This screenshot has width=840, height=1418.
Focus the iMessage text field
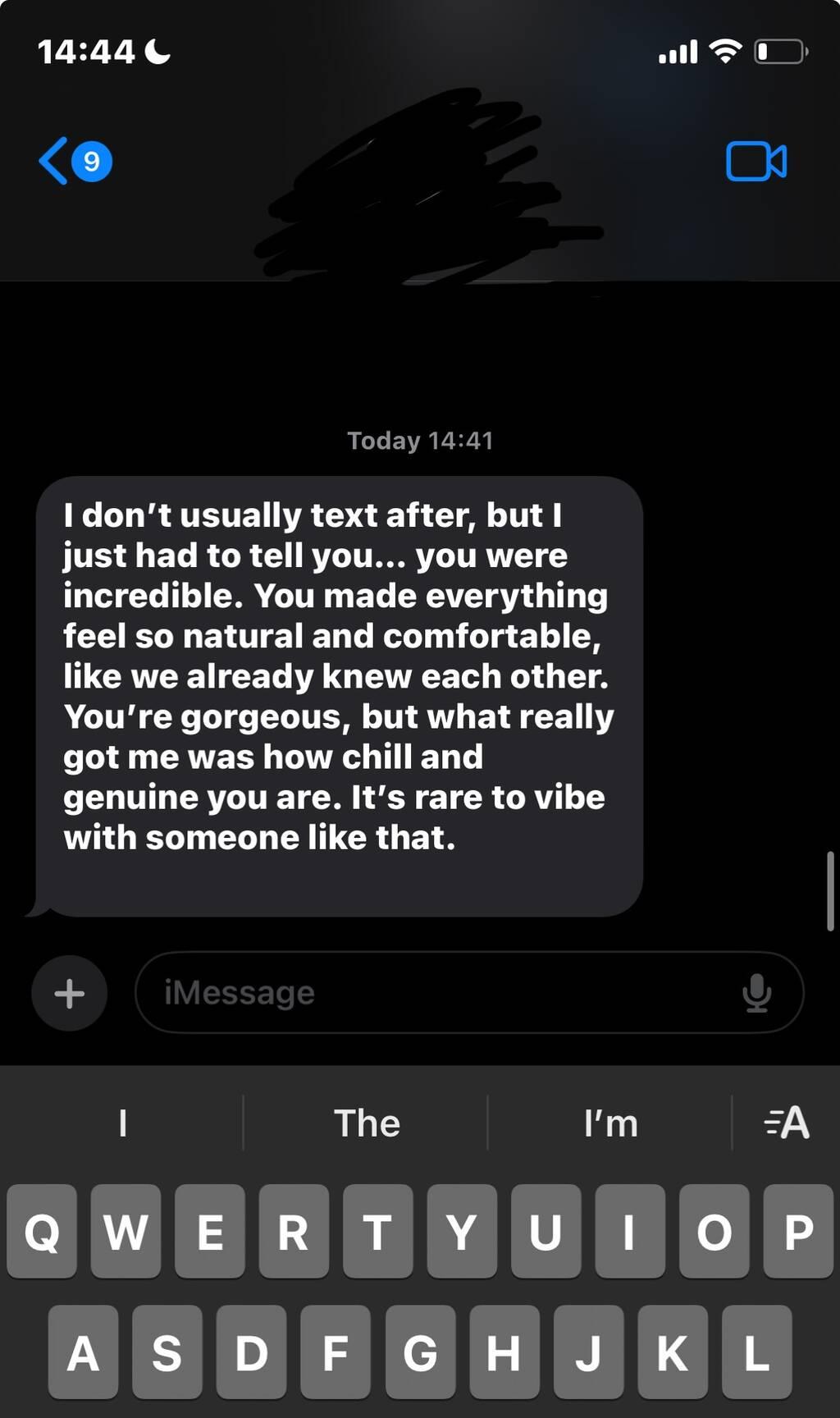[x=443, y=993]
